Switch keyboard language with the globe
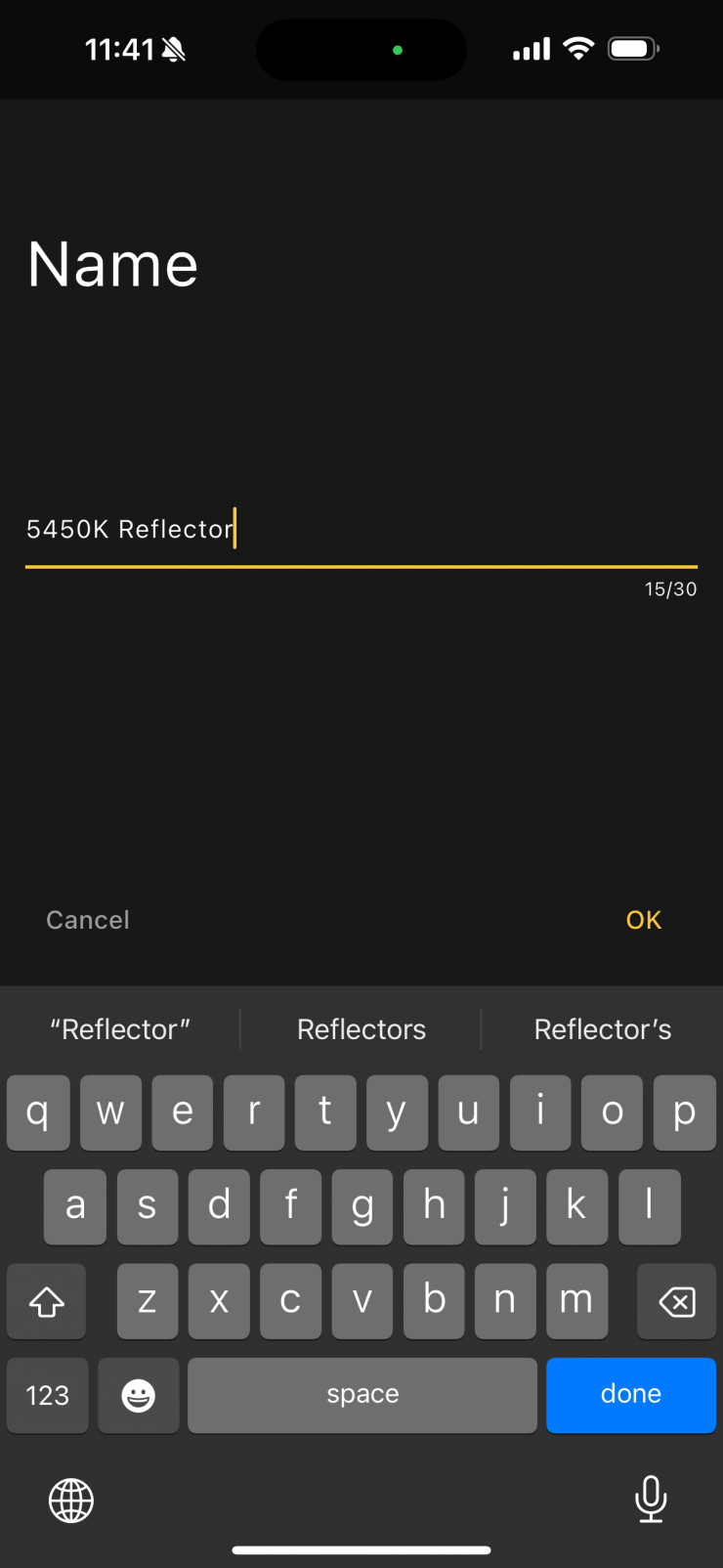Screen dimensions: 723x1568 pyautogui.click(x=71, y=1500)
